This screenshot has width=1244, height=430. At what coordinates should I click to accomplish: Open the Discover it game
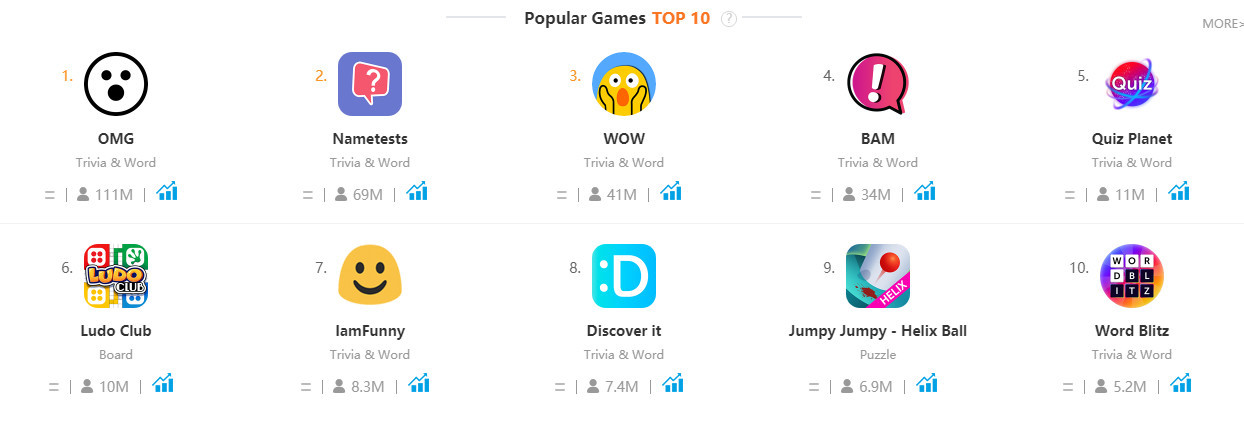pyautogui.click(x=624, y=275)
